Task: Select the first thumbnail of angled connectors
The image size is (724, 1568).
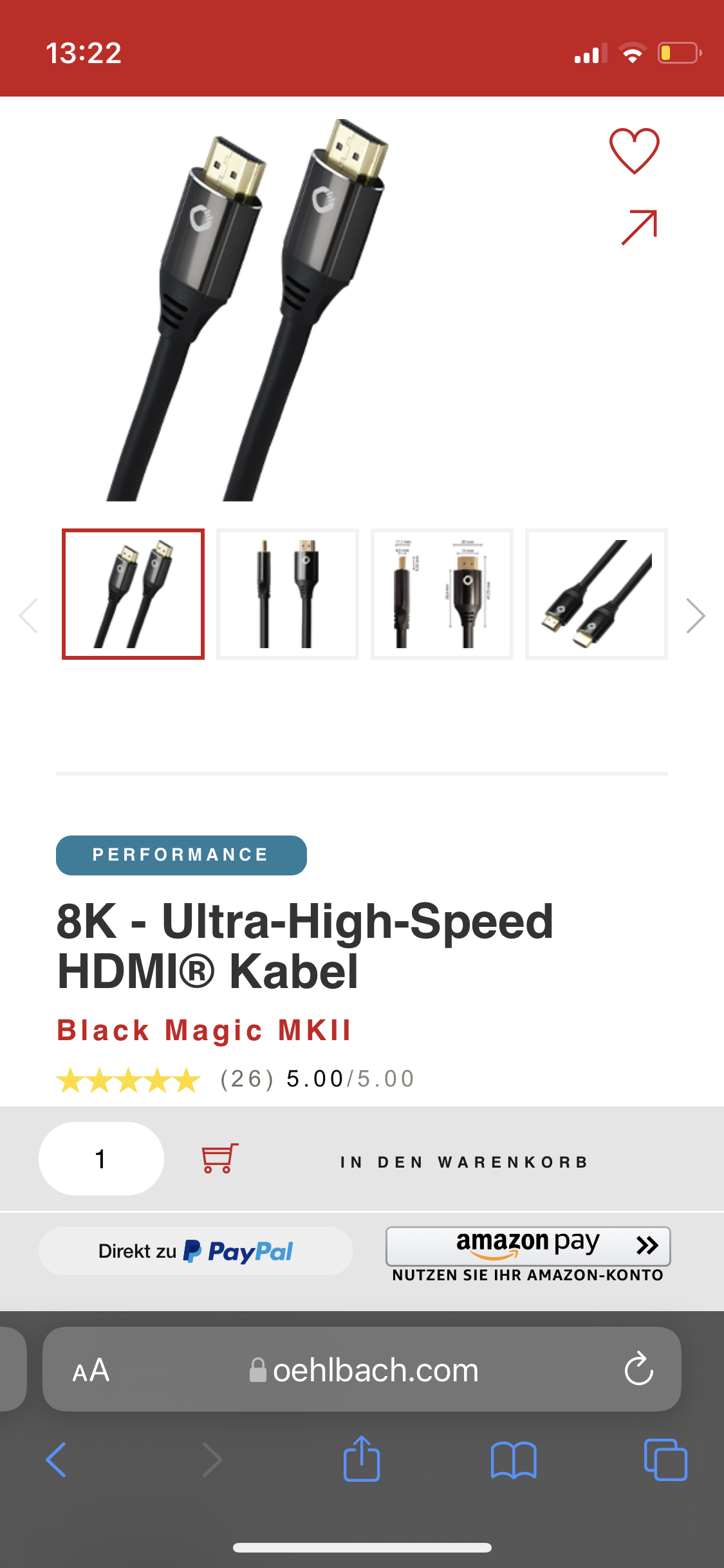Action: click(x=133, y=594)
